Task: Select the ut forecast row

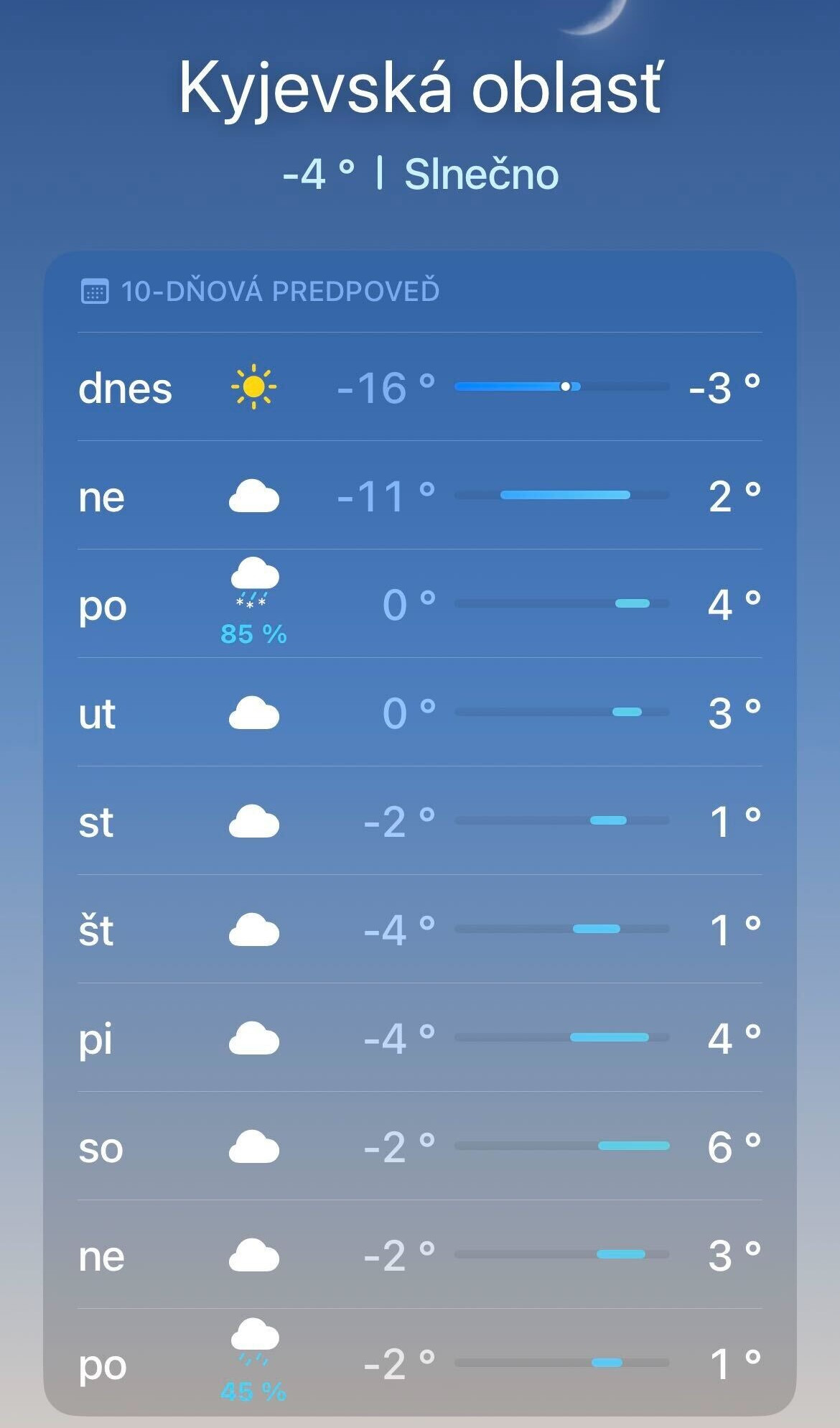Action: point(419,713)
